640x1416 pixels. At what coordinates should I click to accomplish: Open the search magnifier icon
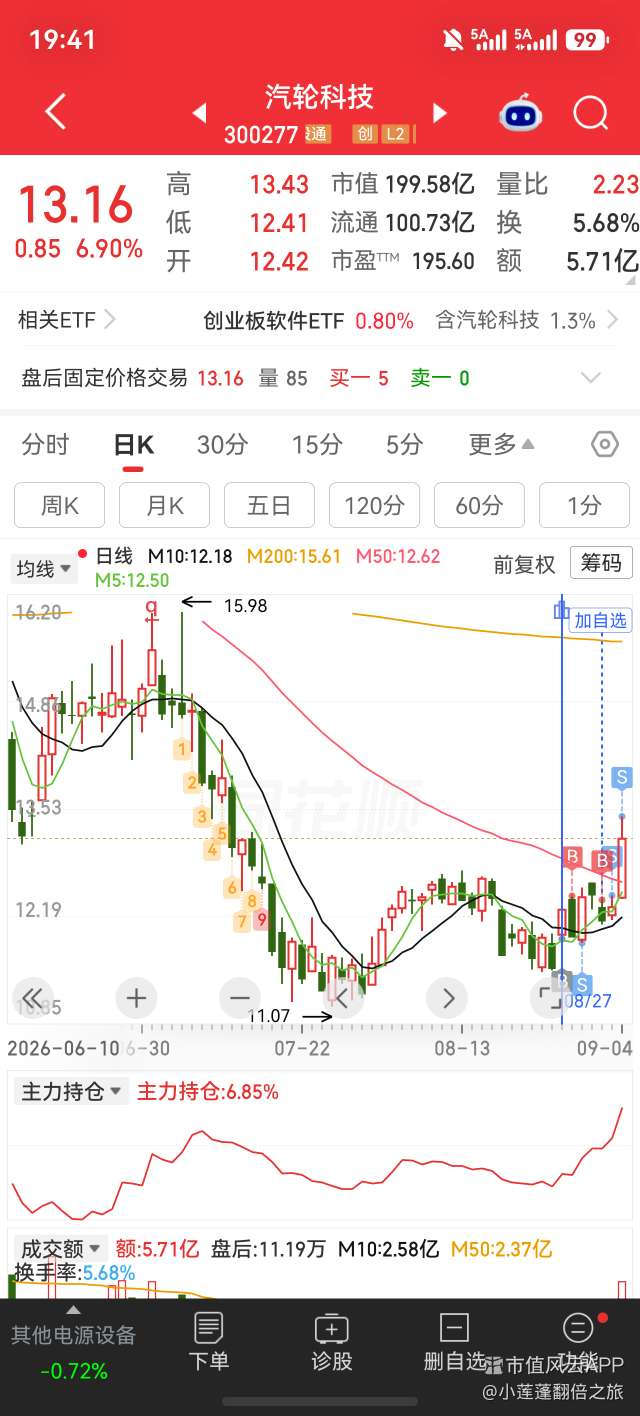590,113
